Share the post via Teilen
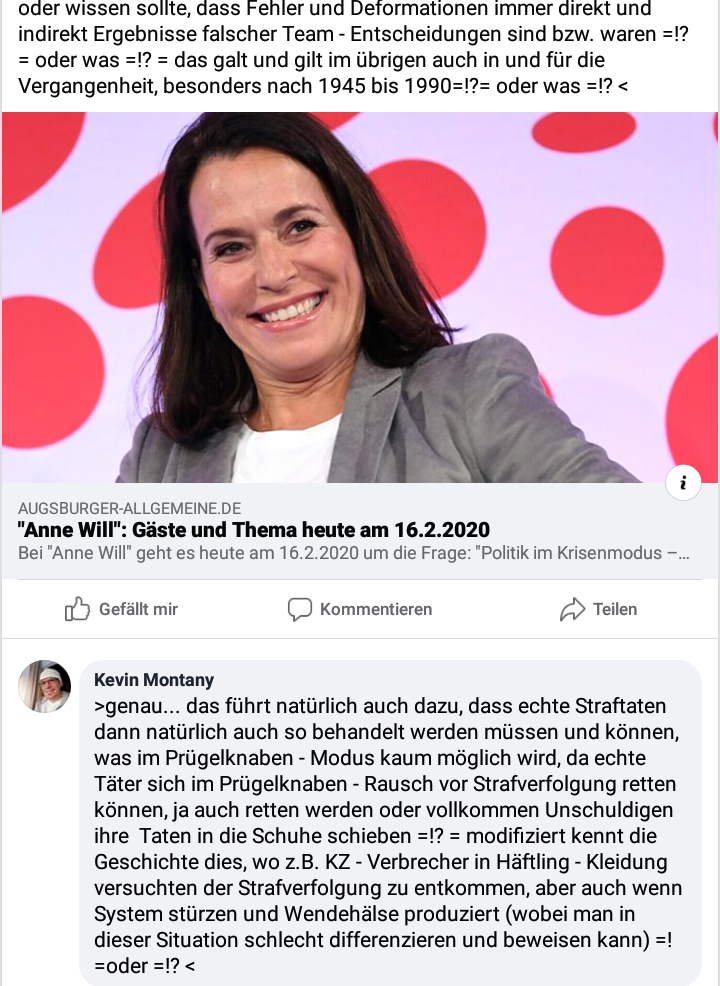This screenshot has height=986, width=720. click(x=598, y=609)
